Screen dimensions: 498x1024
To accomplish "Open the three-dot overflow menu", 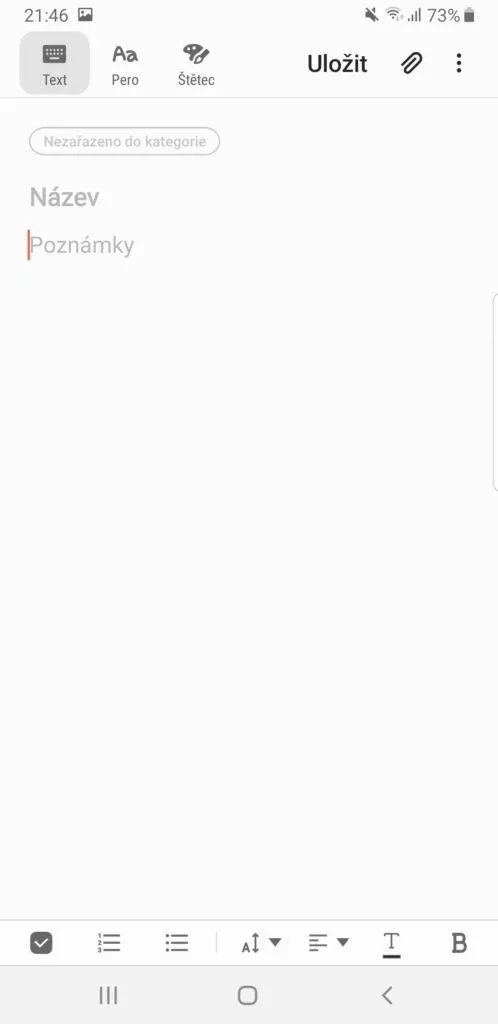I will click(x=459, y=63).
